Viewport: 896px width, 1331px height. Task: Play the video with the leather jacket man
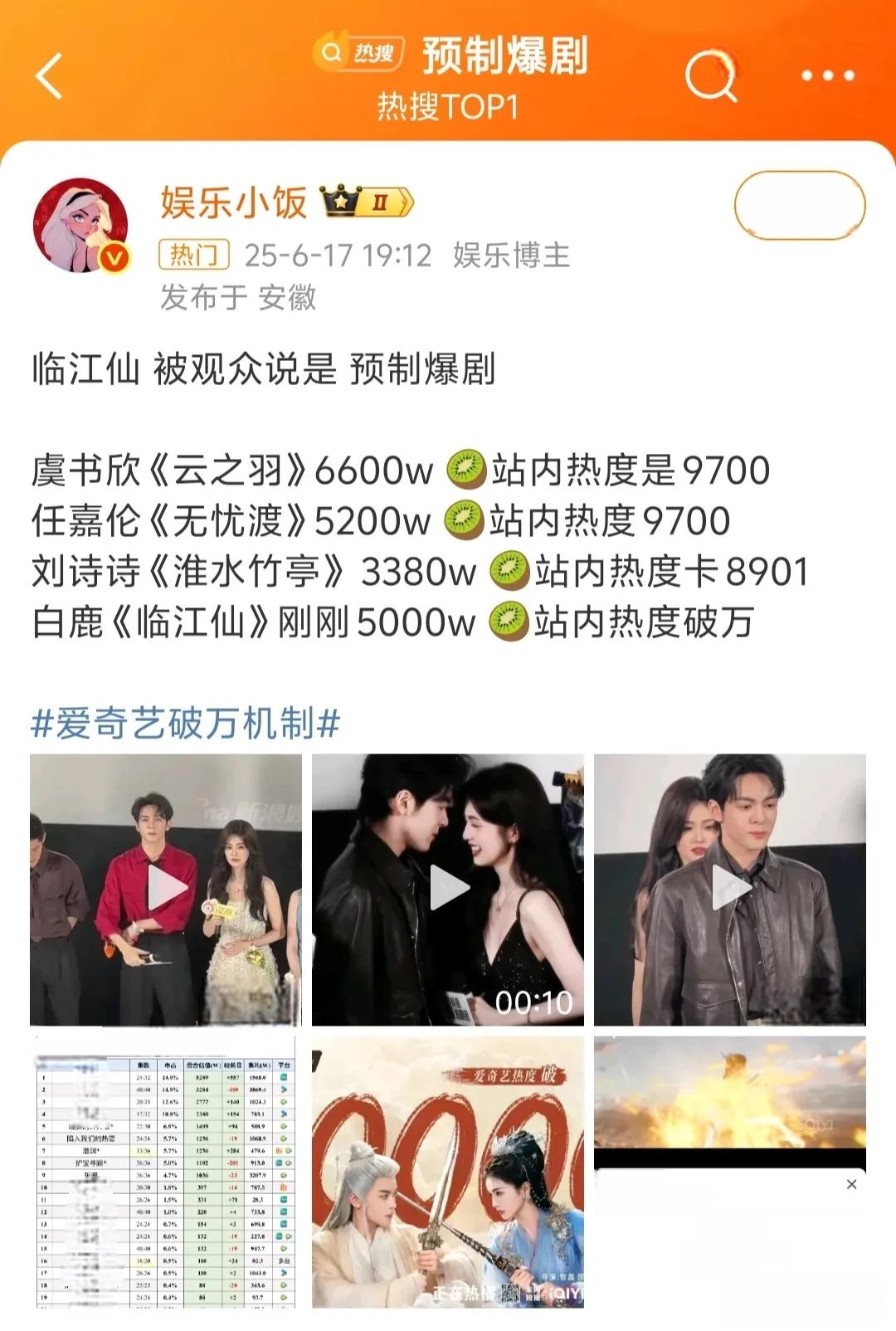tap(730, 890)
